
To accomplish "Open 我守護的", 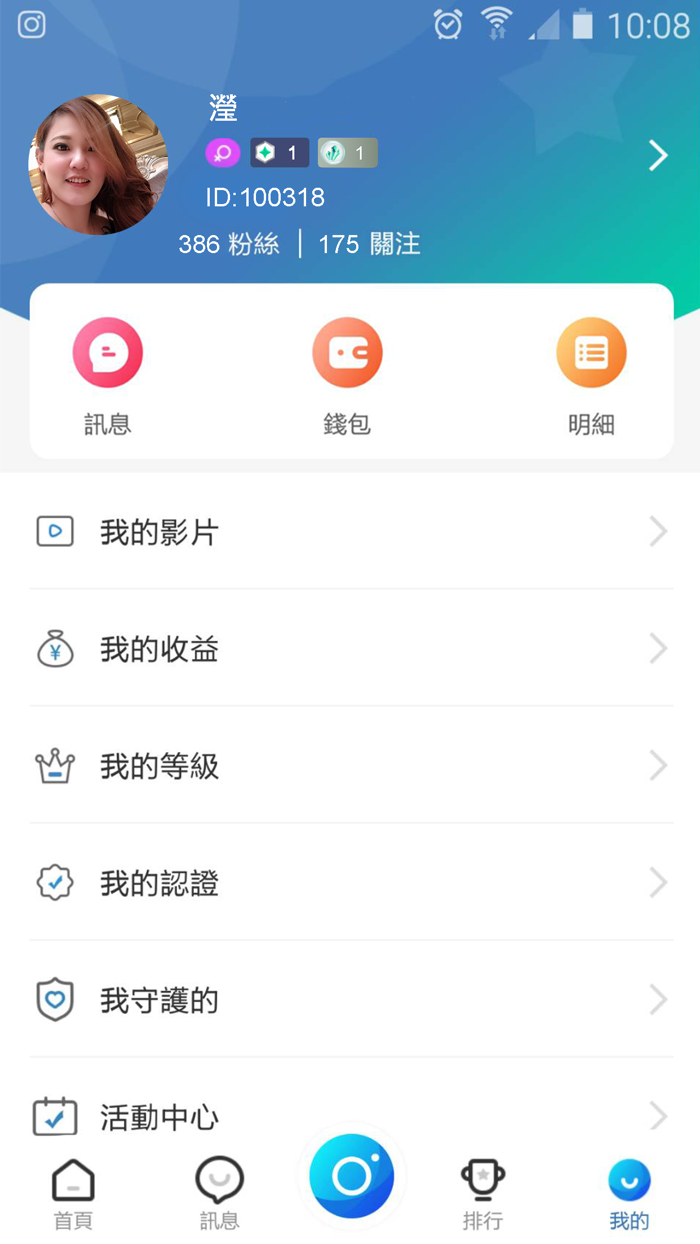I will (x=350, y=1000).
